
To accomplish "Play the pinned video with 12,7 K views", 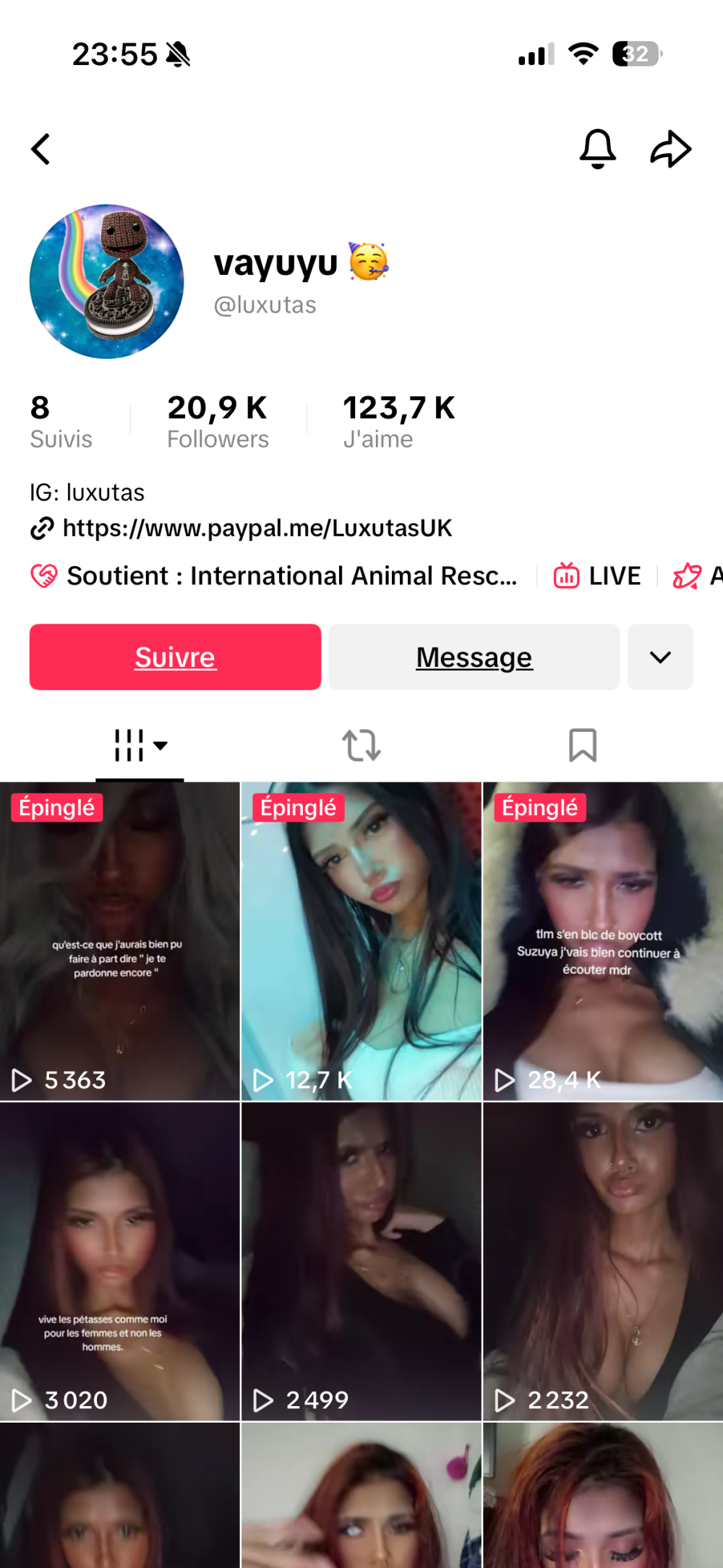I will pyautogui.click(x=361, y=940).
